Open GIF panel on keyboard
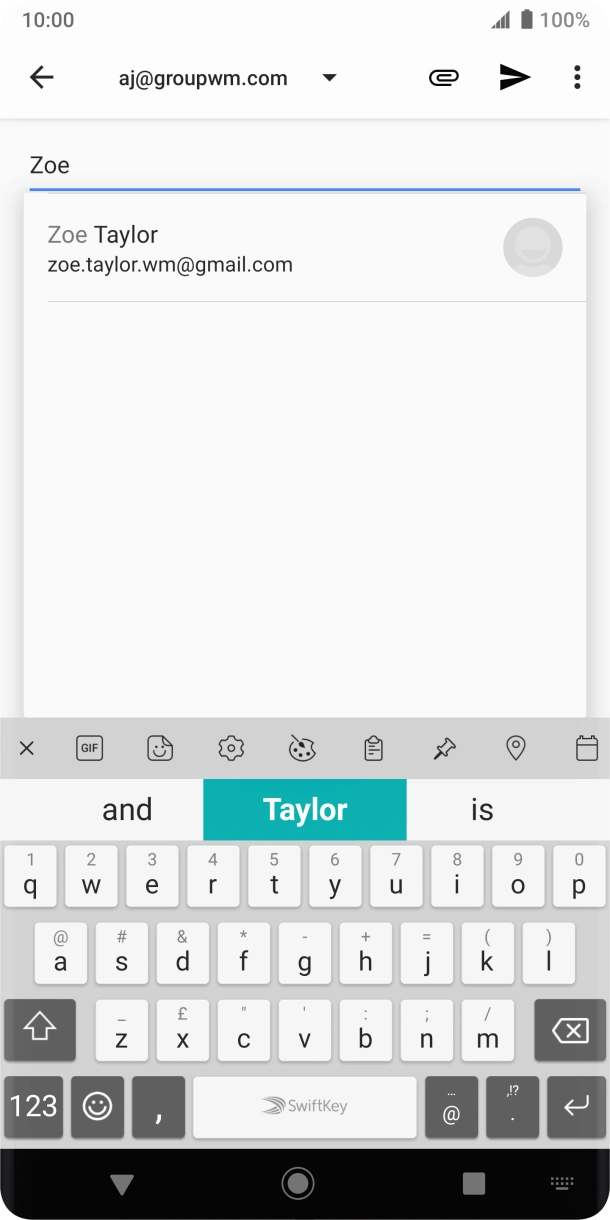The image size is (610, 1220). point(90,748)
